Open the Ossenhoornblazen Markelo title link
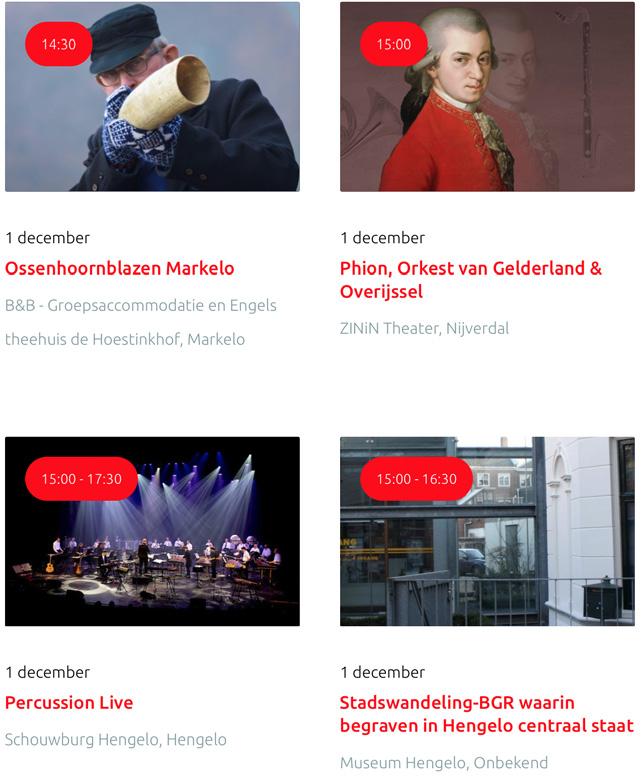 point(120,268)
